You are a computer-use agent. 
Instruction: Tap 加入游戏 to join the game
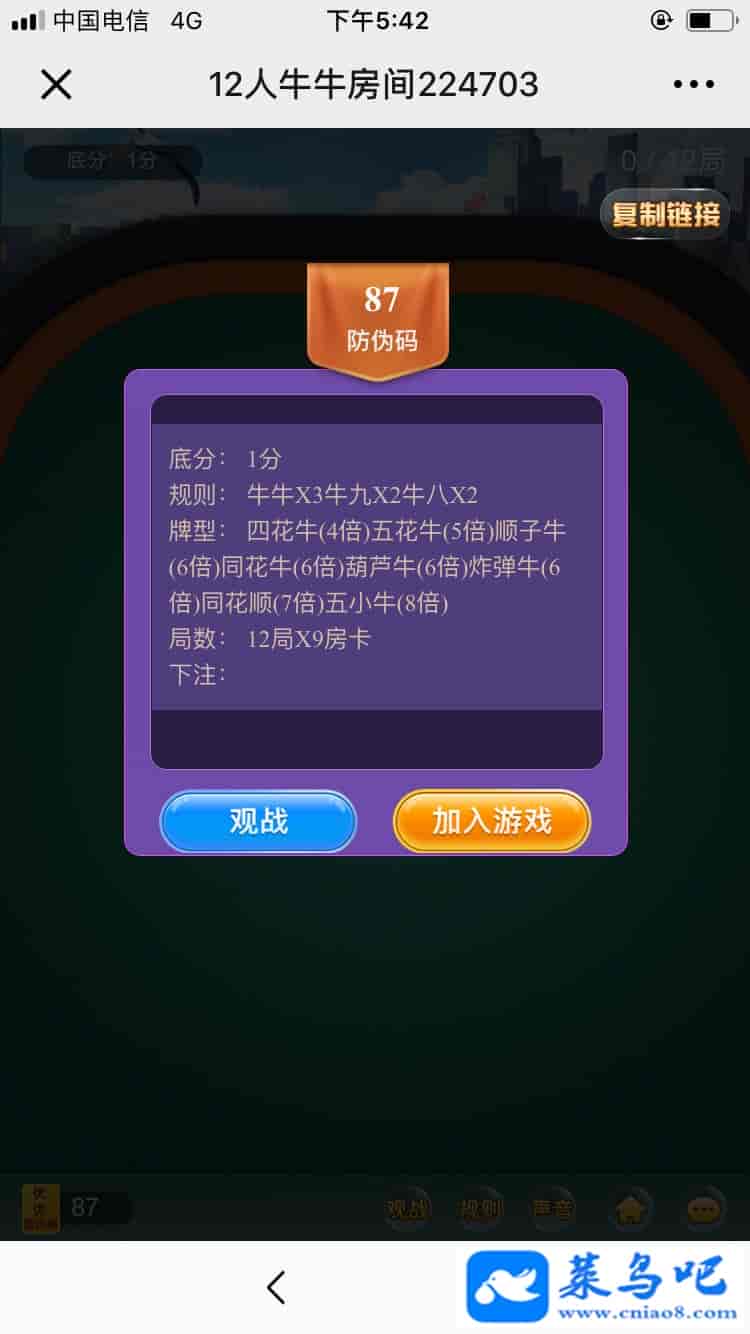click(x=491, y=821)
